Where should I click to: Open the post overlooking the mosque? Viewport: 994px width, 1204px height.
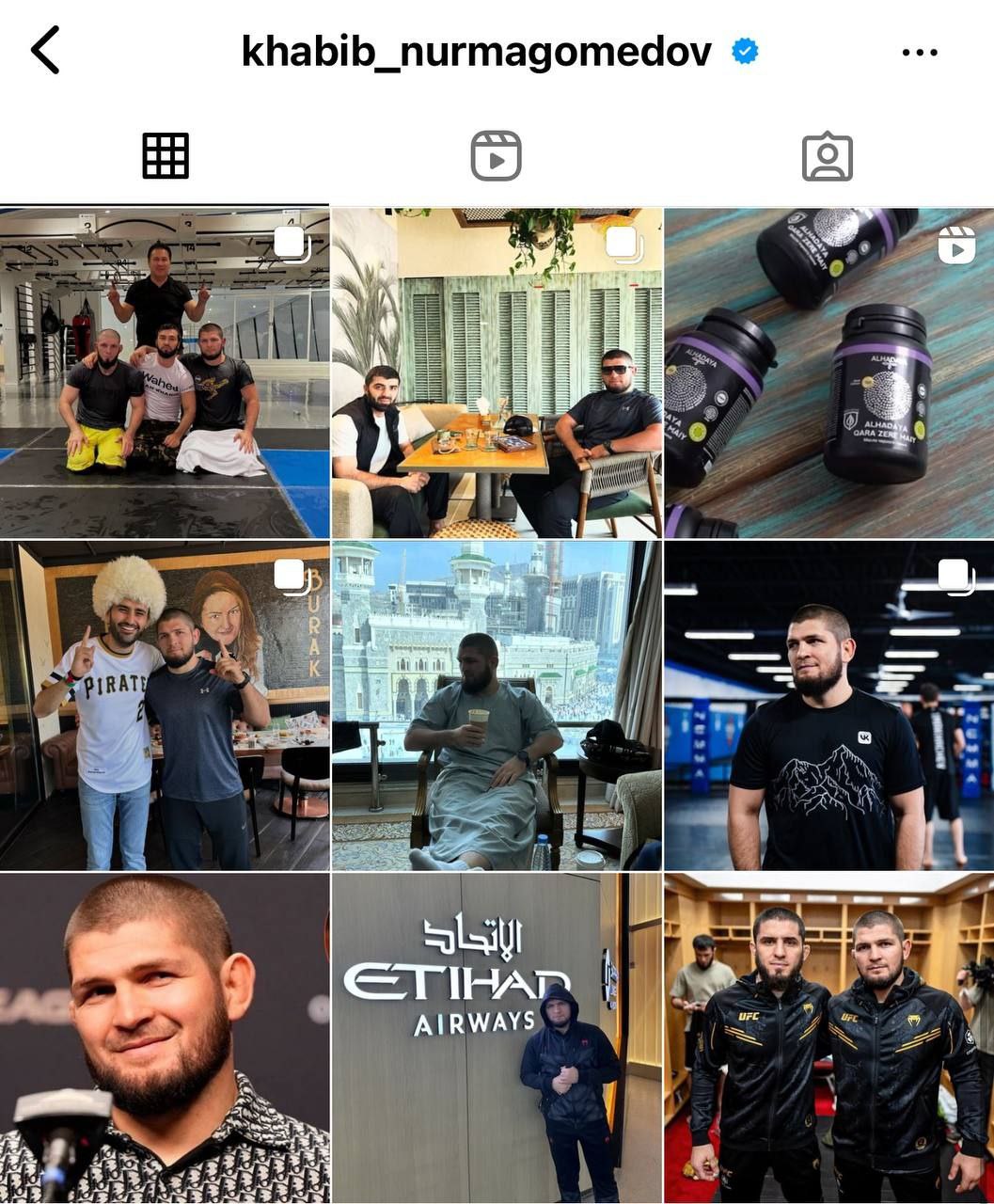497,705
